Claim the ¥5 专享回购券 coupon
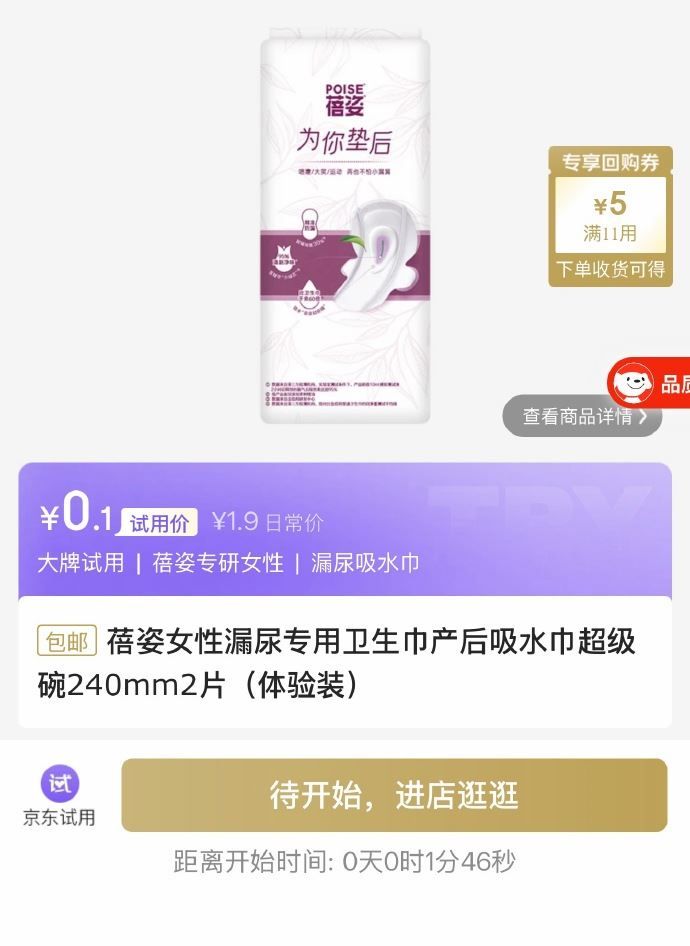 (610, 217)
